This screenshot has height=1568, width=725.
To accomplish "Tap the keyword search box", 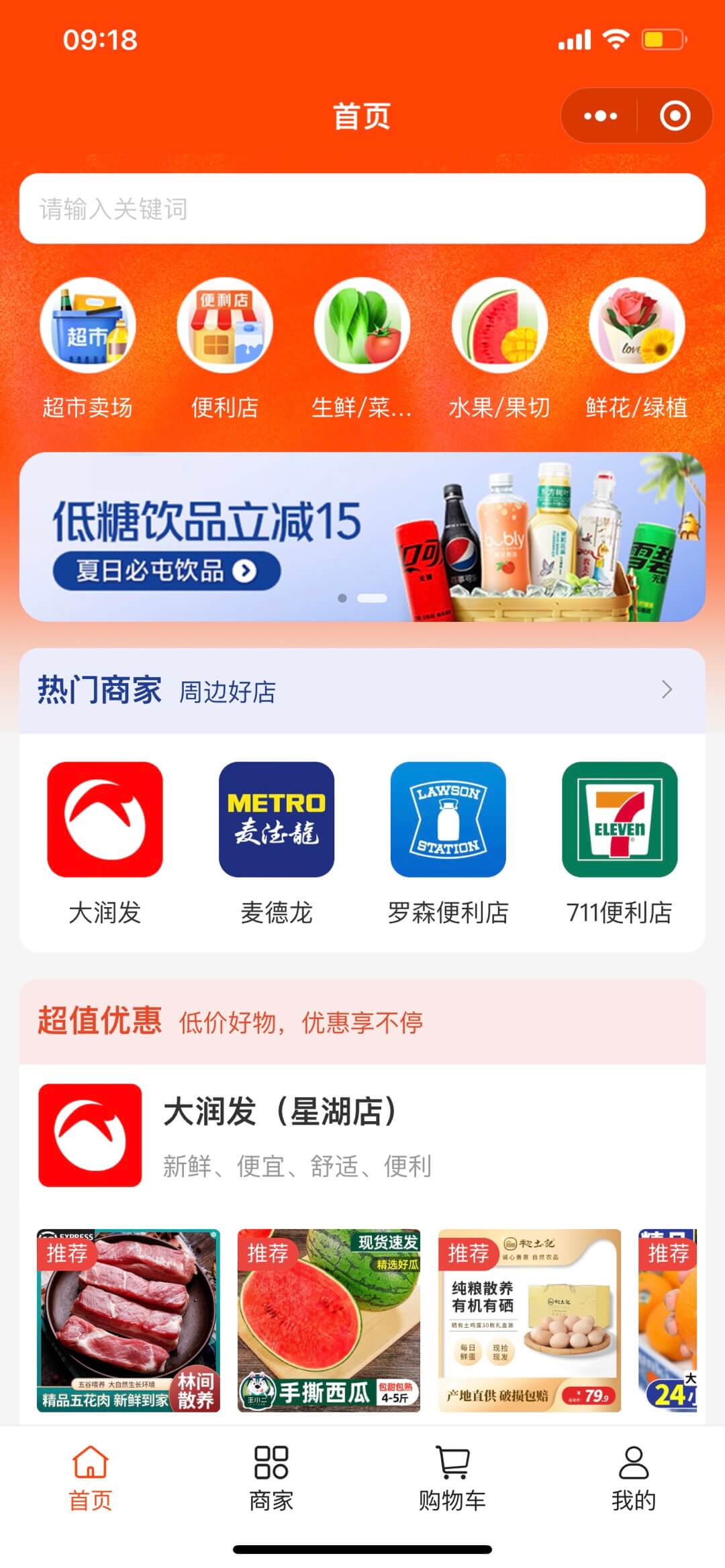I will pyautogui.click(x=362, y=209).
